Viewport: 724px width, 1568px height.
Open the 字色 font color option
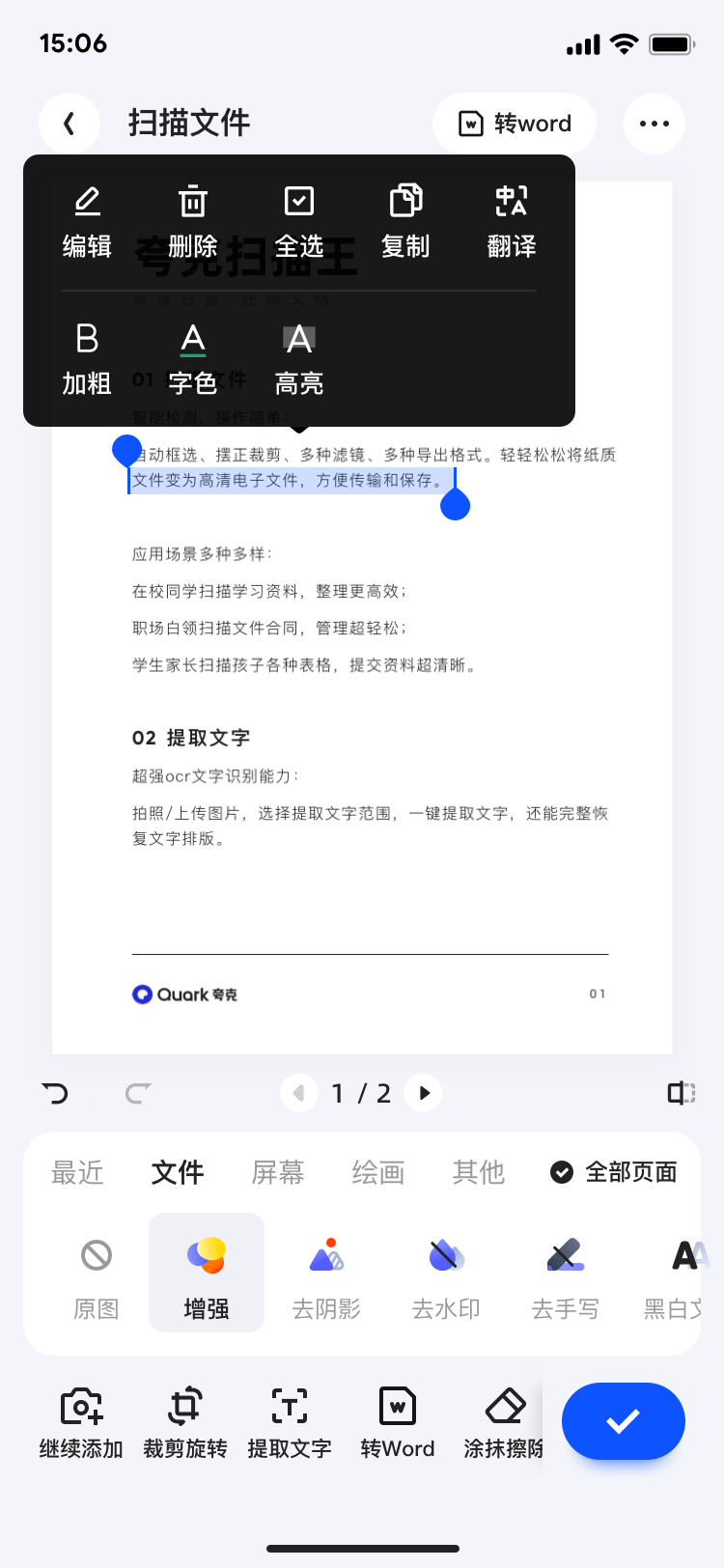193,359
